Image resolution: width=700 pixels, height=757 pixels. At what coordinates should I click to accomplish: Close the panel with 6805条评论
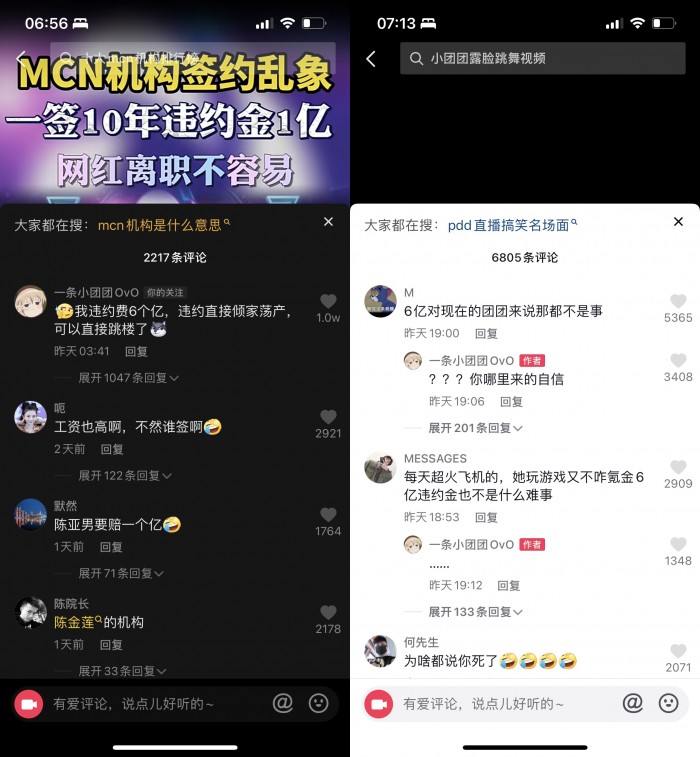679,222
